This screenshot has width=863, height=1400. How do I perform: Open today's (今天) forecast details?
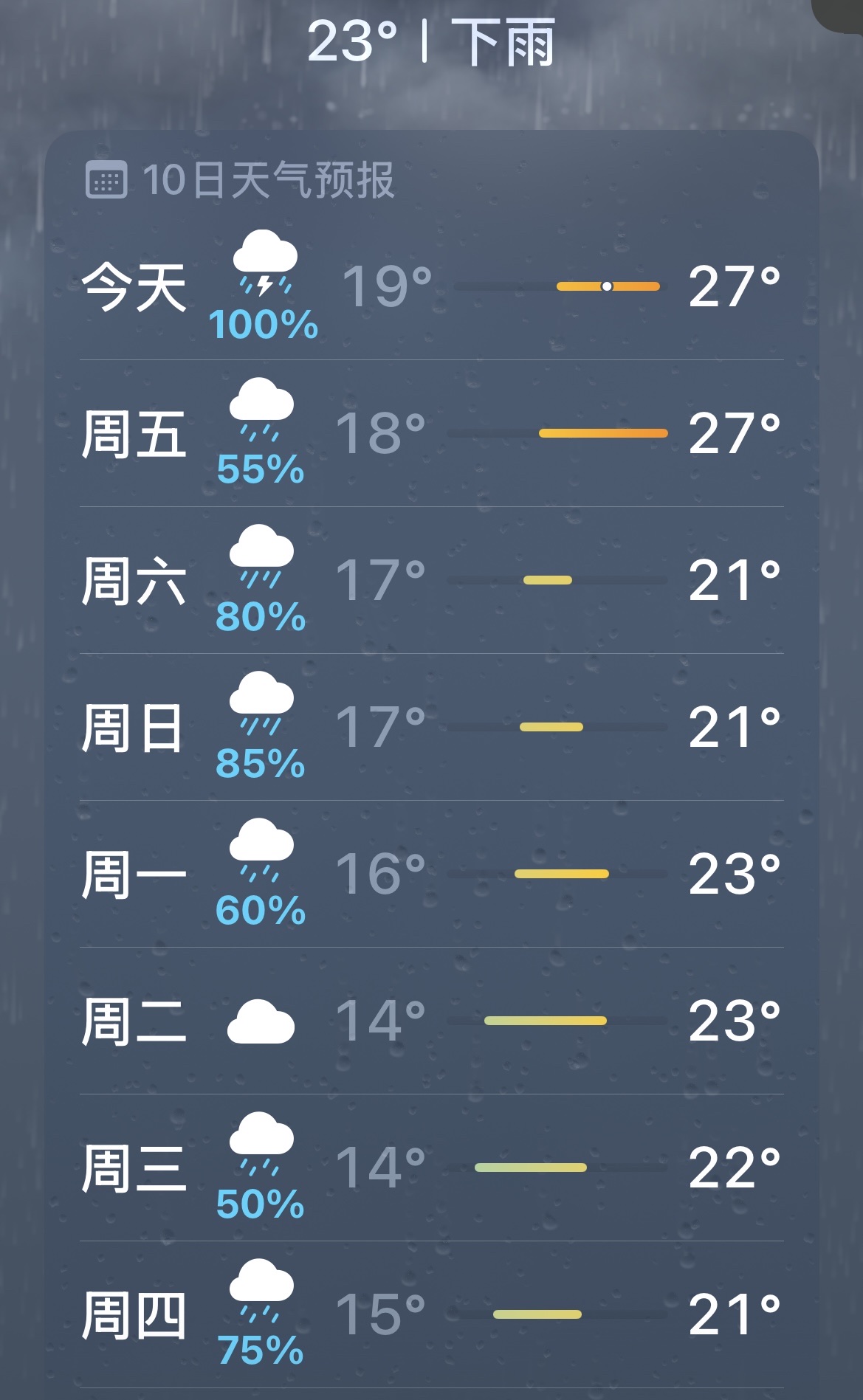coord(431,286)
